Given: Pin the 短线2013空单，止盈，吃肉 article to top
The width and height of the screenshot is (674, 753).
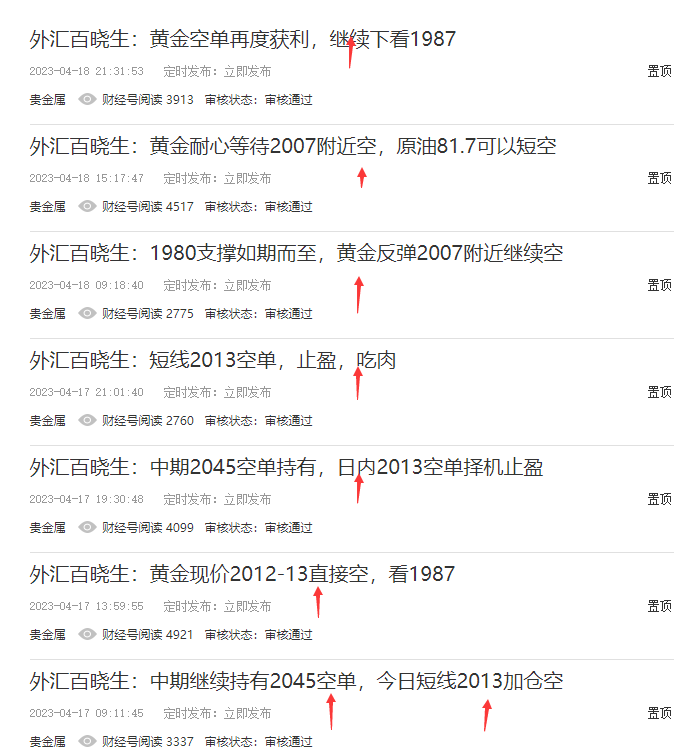Looking at the screenshot, I should (x=659, y=393).
